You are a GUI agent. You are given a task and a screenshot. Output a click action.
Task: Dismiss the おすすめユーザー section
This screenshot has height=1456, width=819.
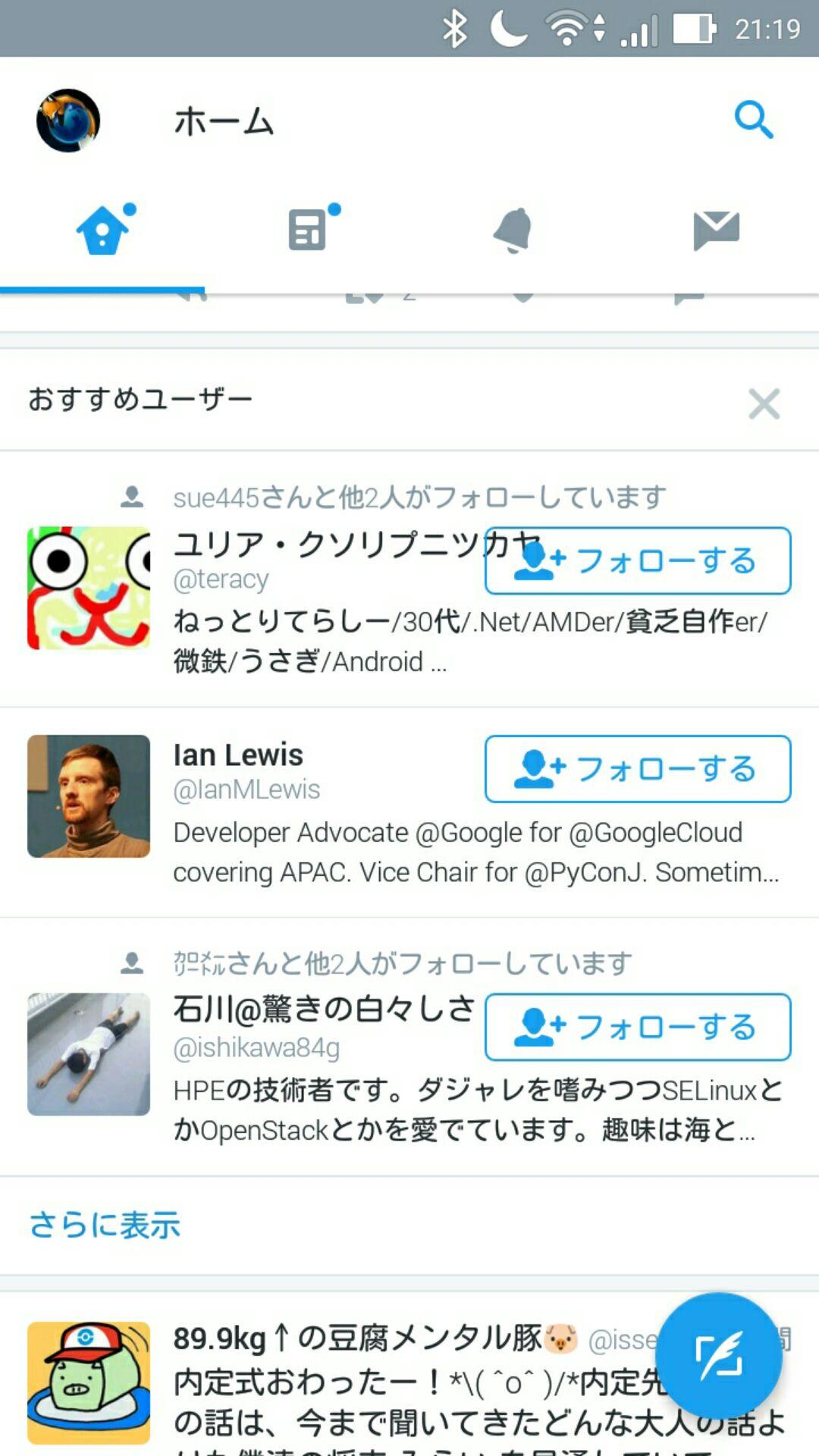(x=764, y=403)
